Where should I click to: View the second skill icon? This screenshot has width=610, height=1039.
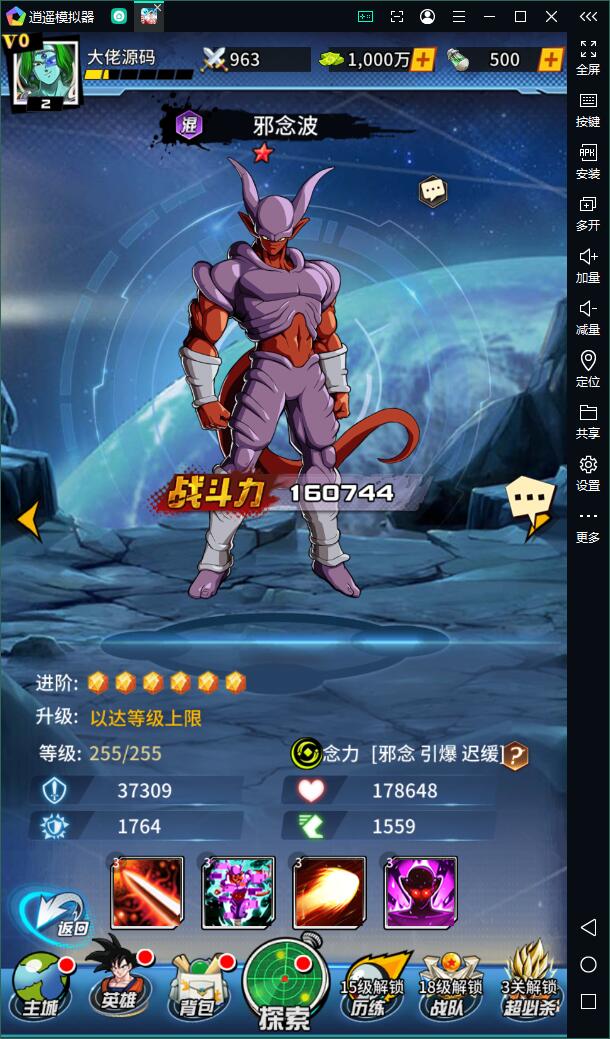click(x=238, y=891)
